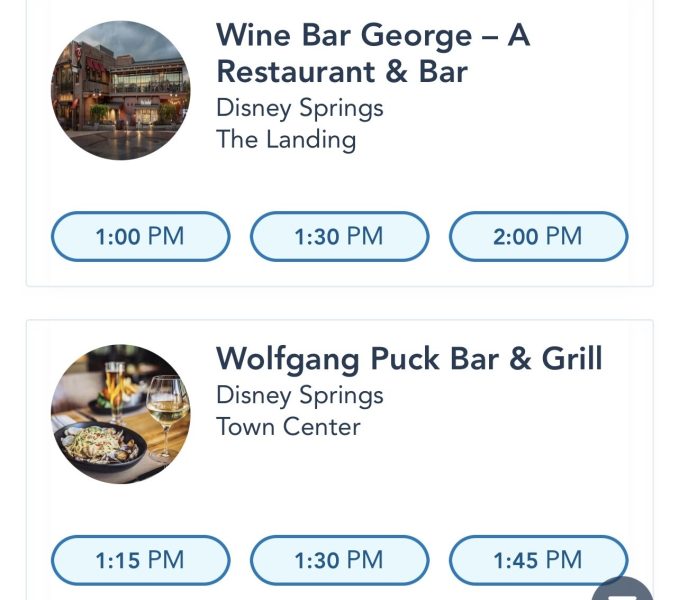View Wolfgang Puck Bar & Grill details

pyautogui.click(x=409, y=358)
